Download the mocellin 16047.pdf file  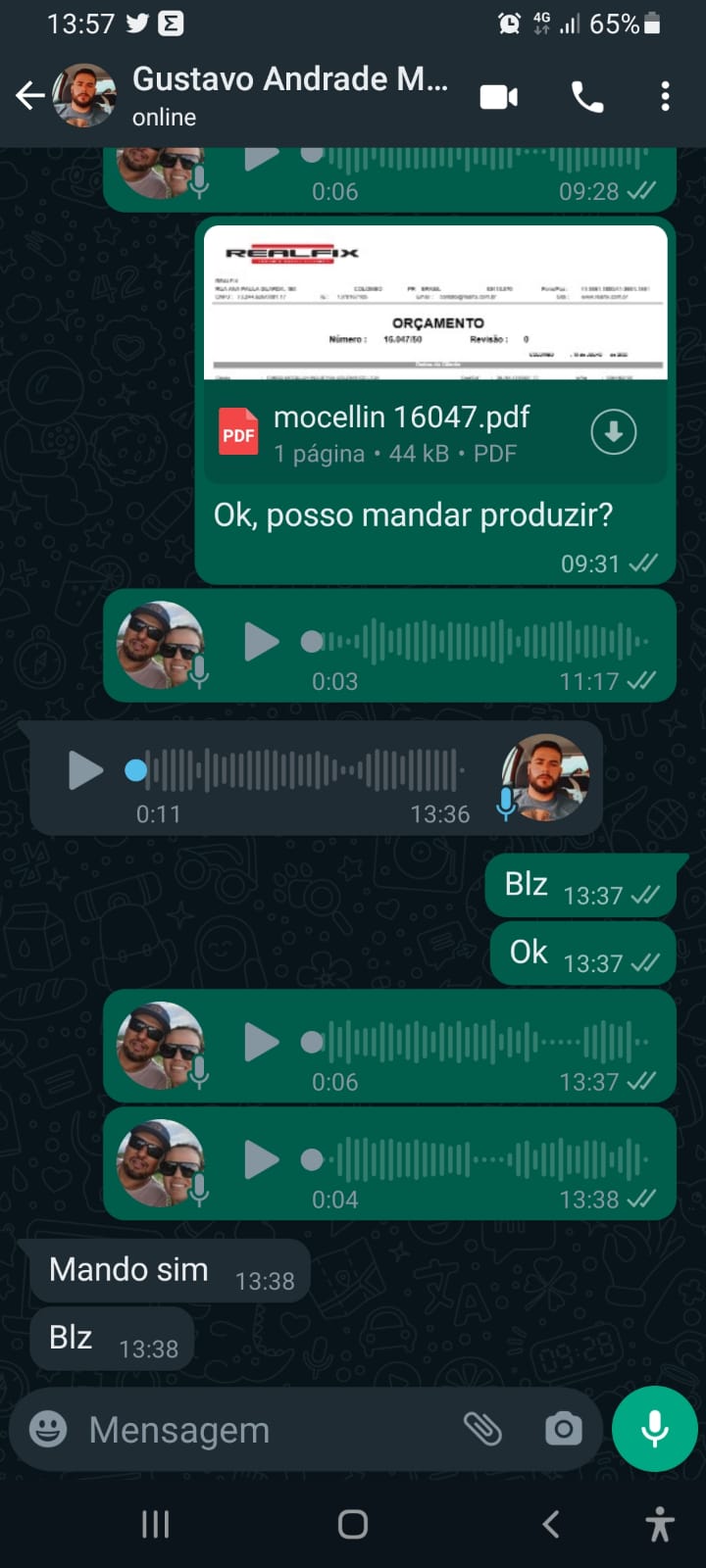click(614, 432)
